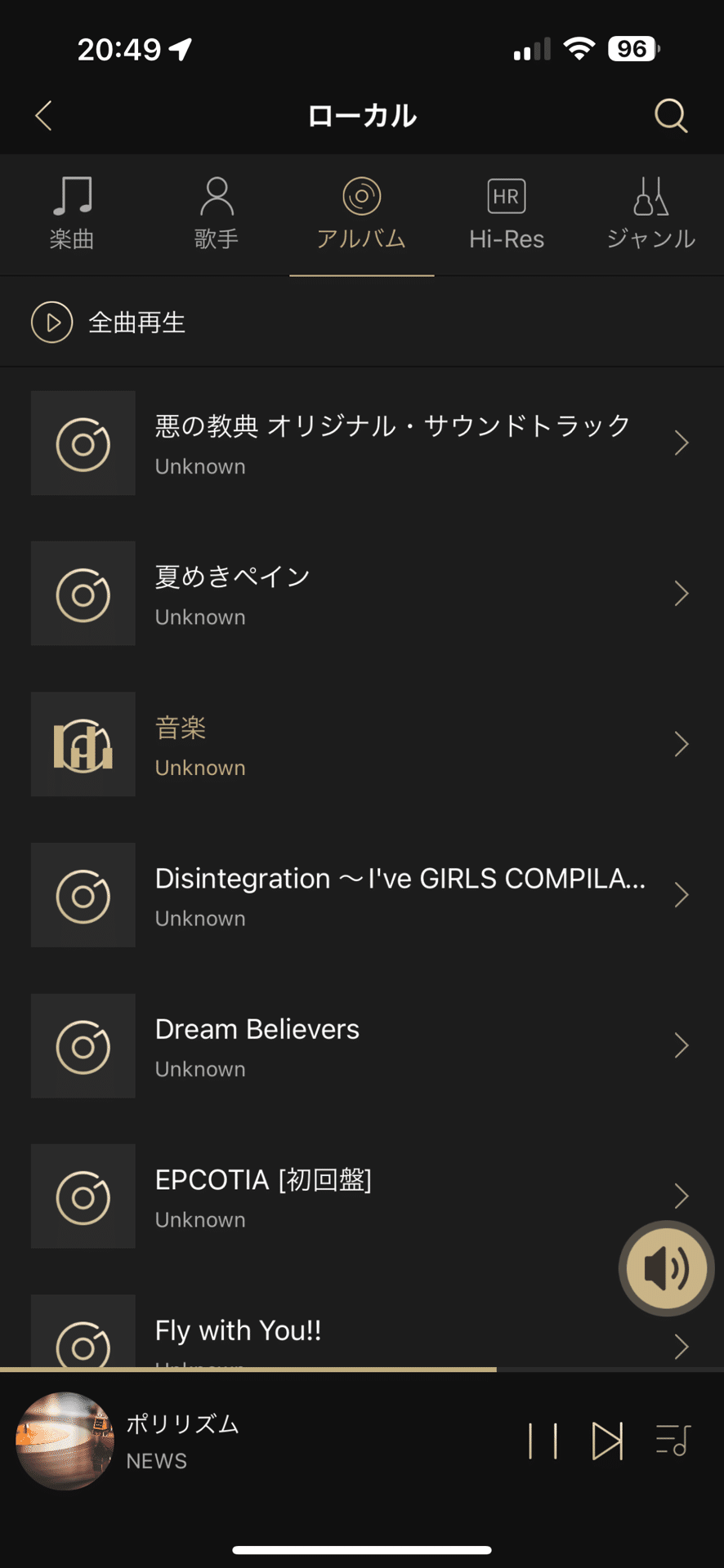Open Dream Believers using its arrow
Viewport: 724px width, 1568px height.
(x=682, y=1046)
